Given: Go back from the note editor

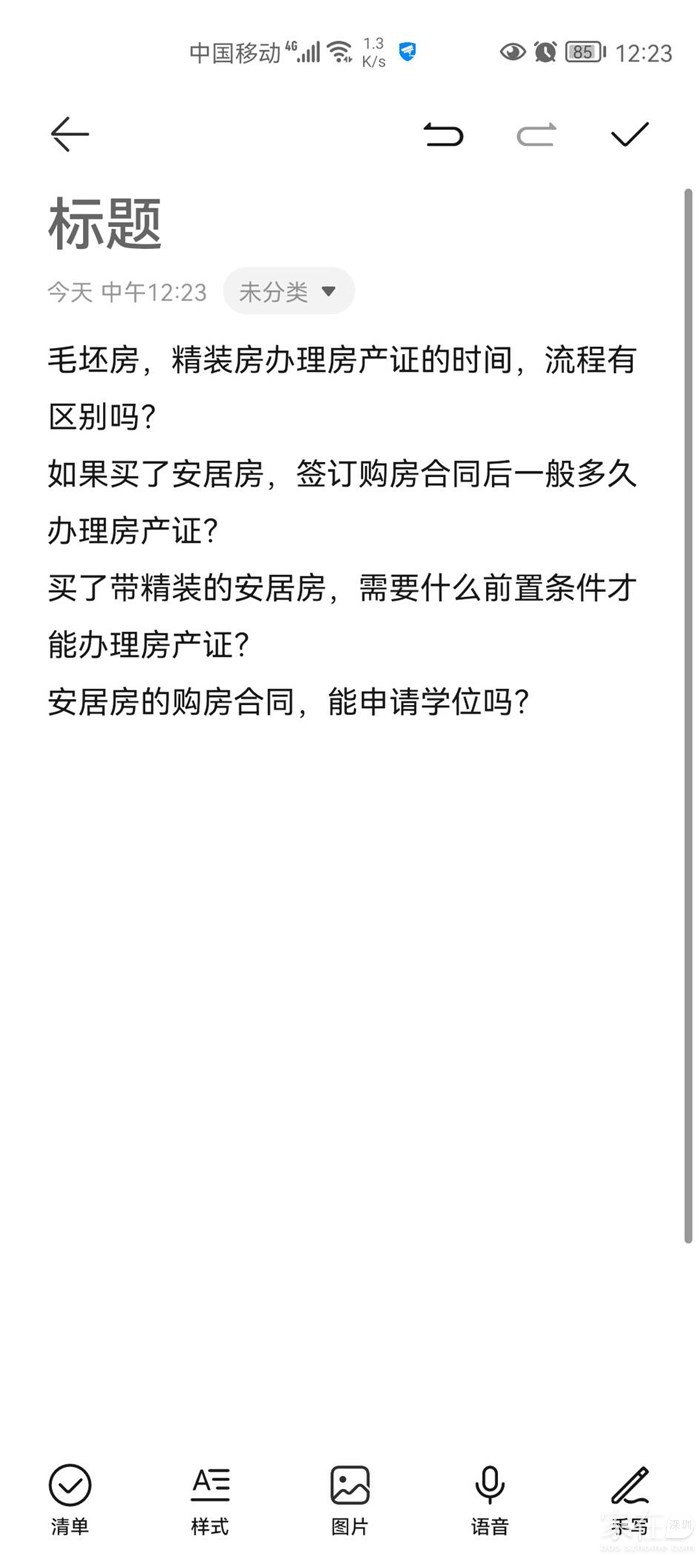Looking at the screenshot, I should [x=70, y=134].
